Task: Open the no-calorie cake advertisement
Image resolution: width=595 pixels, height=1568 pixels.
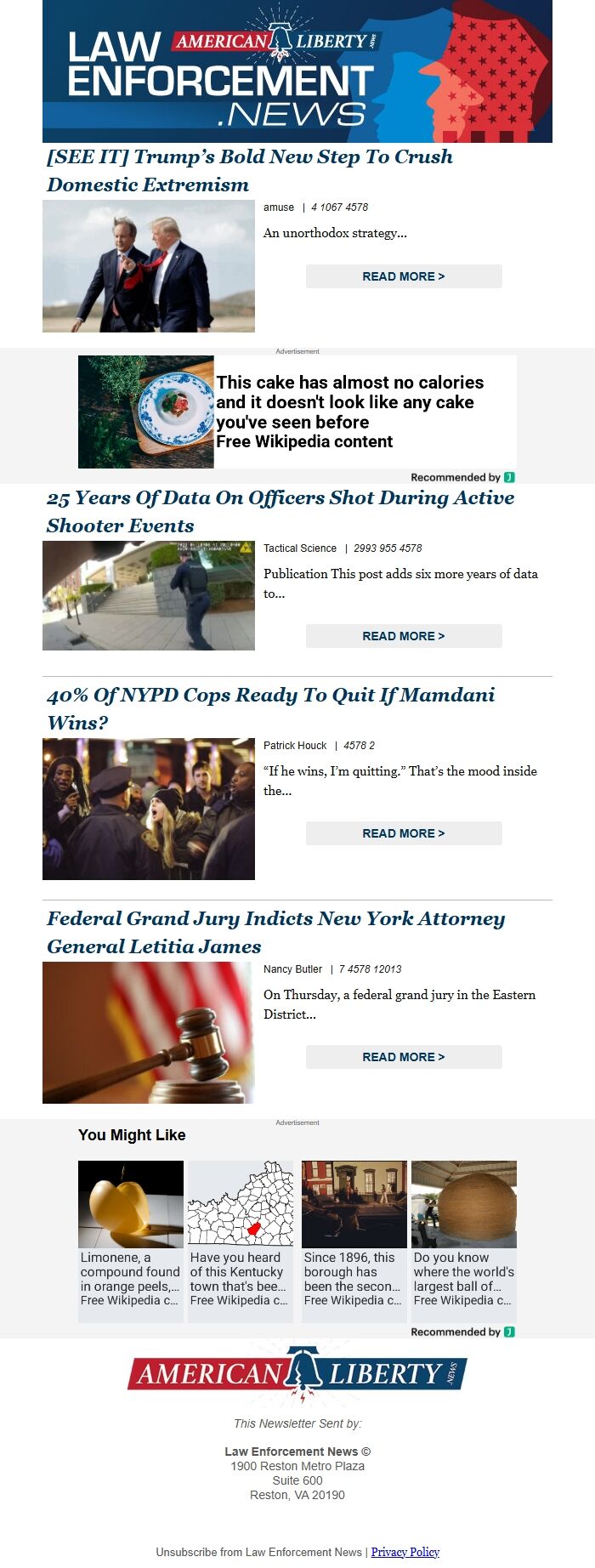Action: [297, 412]
